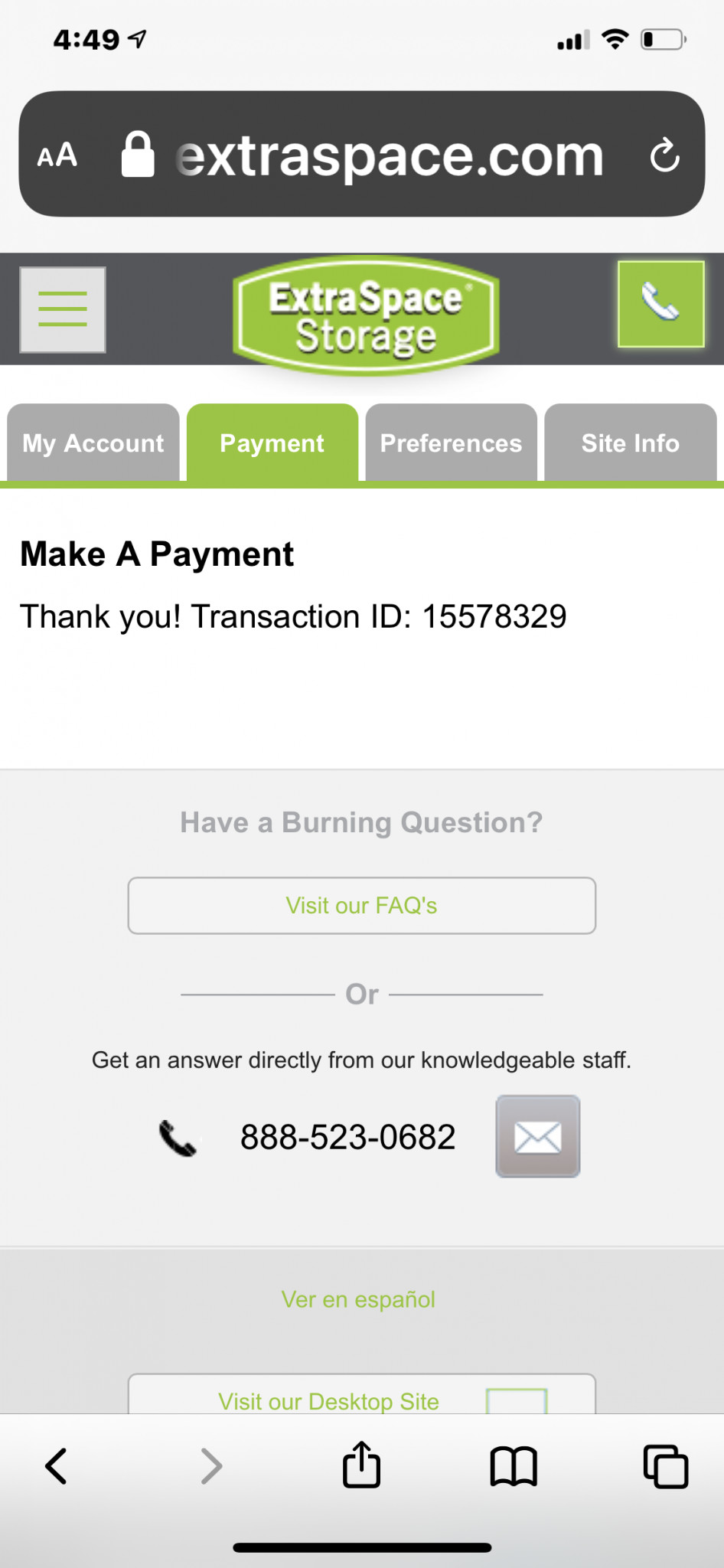This screenshot has width=724, height=1568.
Task: Open the Preferences tab
Action: click(452, 443)
